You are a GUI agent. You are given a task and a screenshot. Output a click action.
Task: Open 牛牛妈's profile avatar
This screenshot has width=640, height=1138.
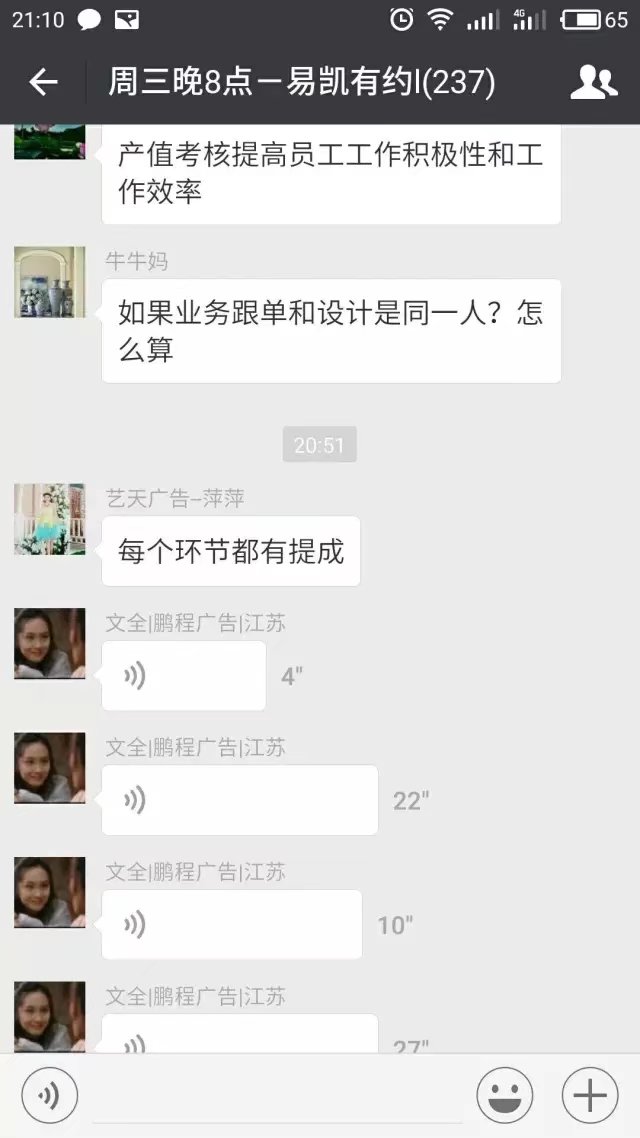[49, 283]
